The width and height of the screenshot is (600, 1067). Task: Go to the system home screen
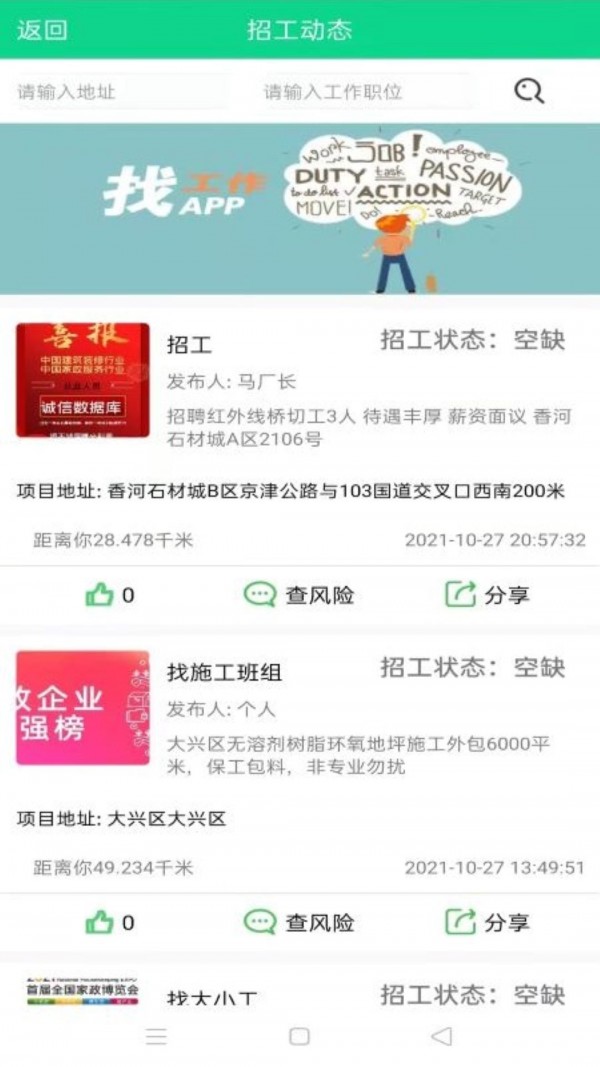(x=299, y=1037)
